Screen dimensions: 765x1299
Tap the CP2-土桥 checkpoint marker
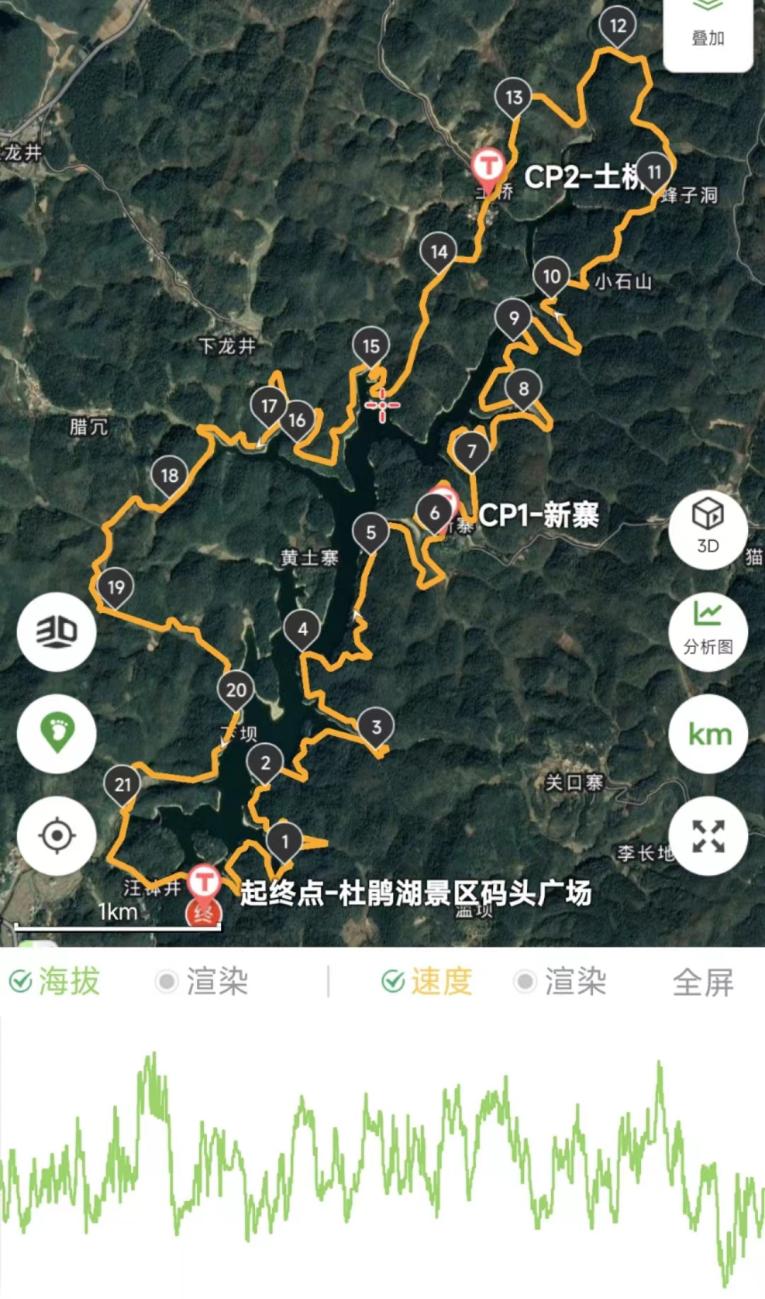[488, 163]
